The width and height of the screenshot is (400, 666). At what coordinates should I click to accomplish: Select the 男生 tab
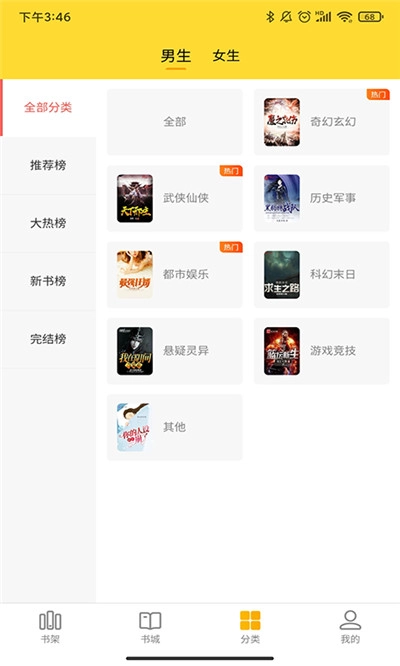coord(176,56)
